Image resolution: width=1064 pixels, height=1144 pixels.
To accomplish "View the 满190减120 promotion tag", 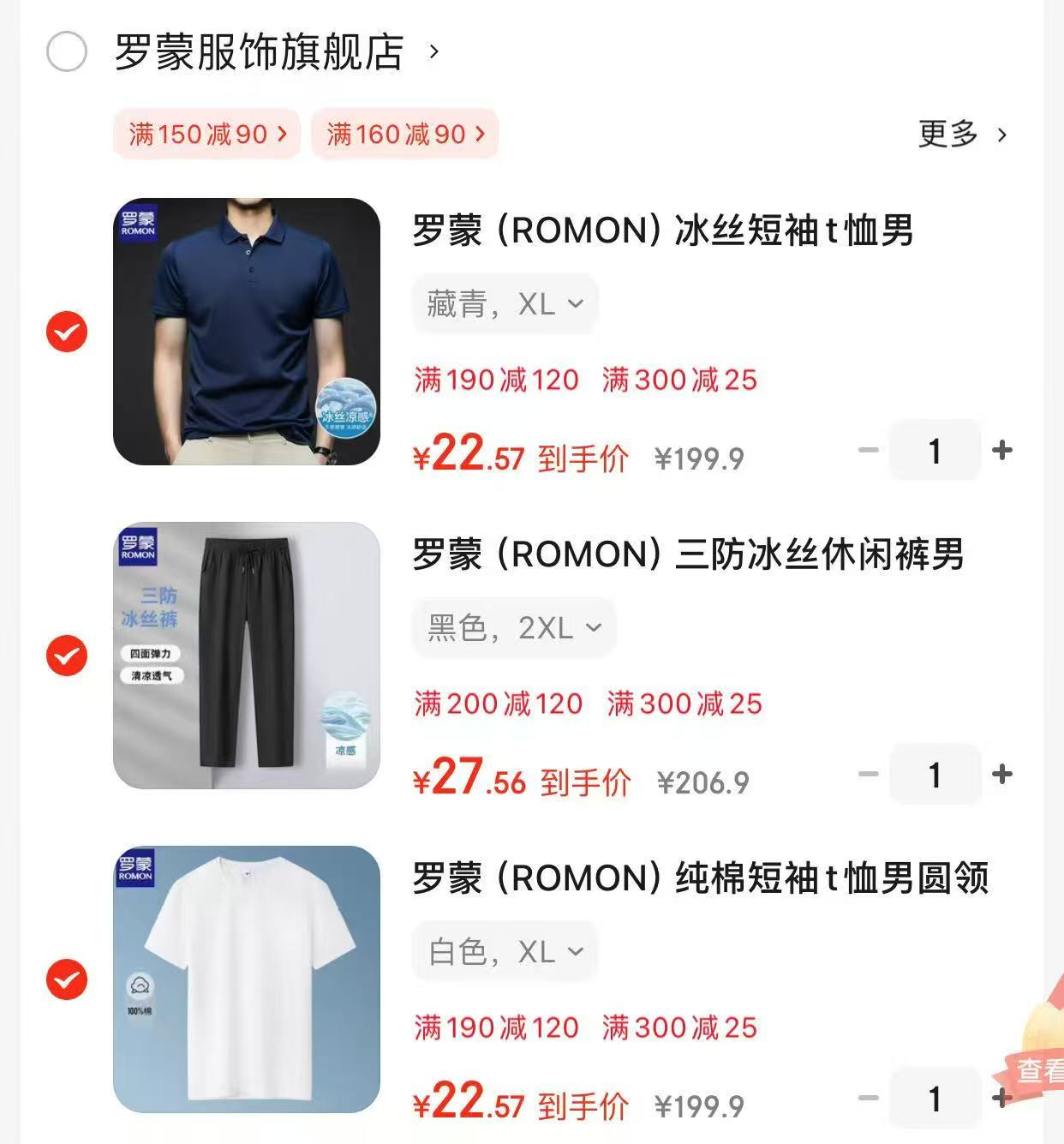I will [x=495, y=380].
